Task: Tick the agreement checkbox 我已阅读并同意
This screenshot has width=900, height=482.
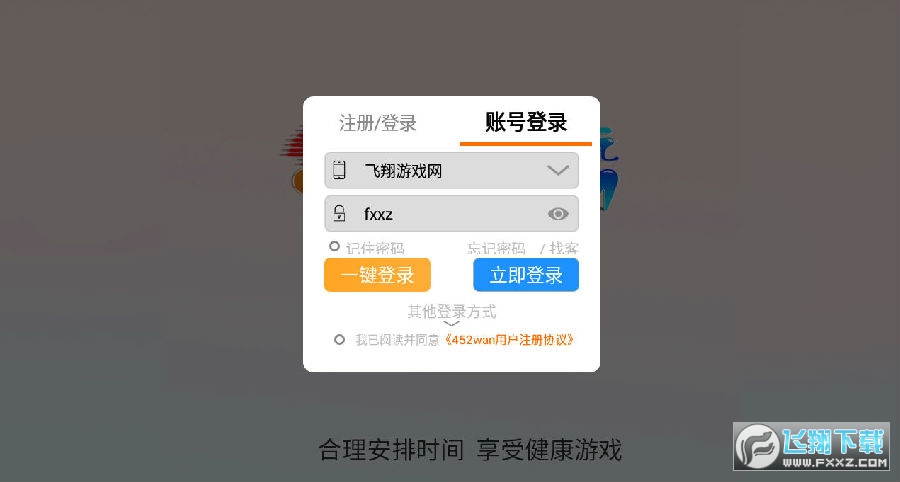Action: 340,340
